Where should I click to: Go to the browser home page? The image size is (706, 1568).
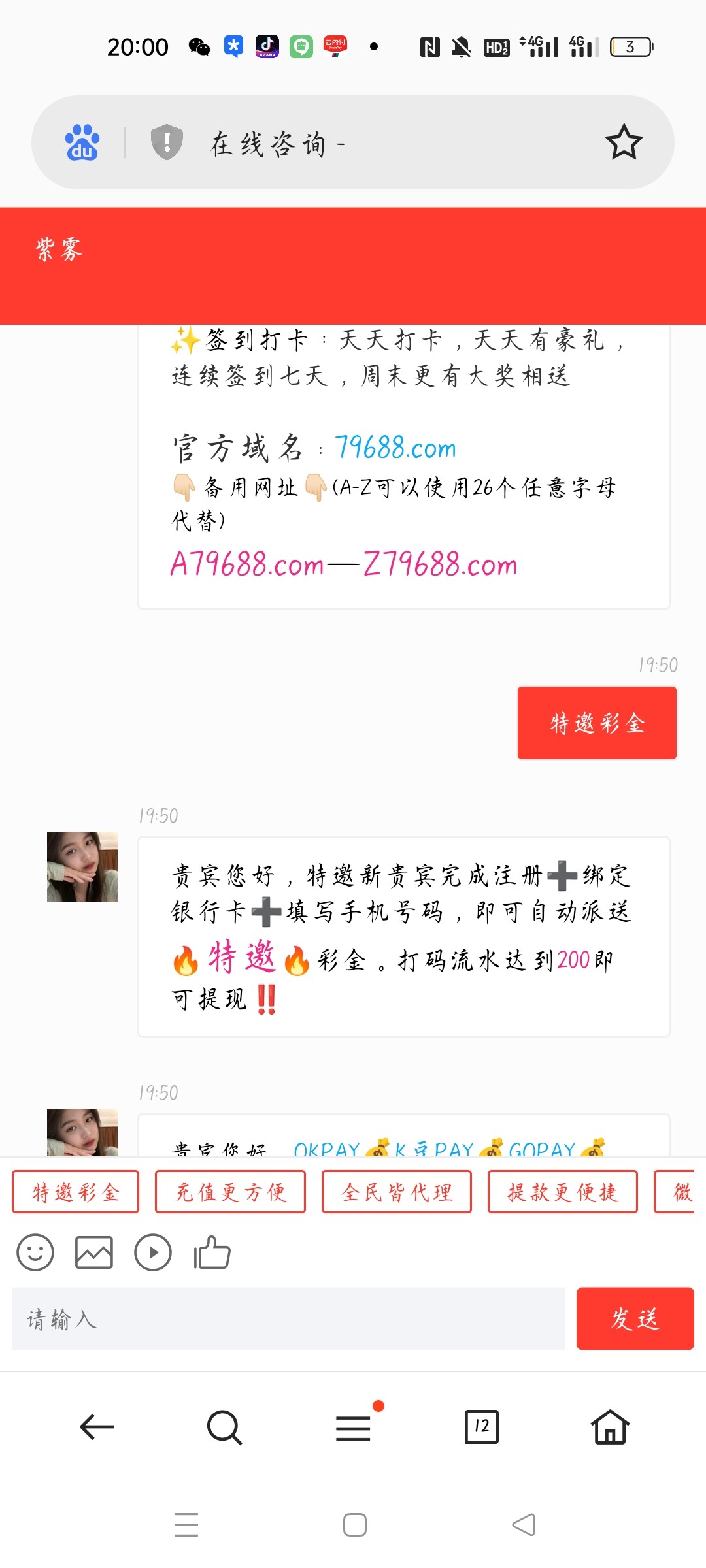(x=610, y=1427)
